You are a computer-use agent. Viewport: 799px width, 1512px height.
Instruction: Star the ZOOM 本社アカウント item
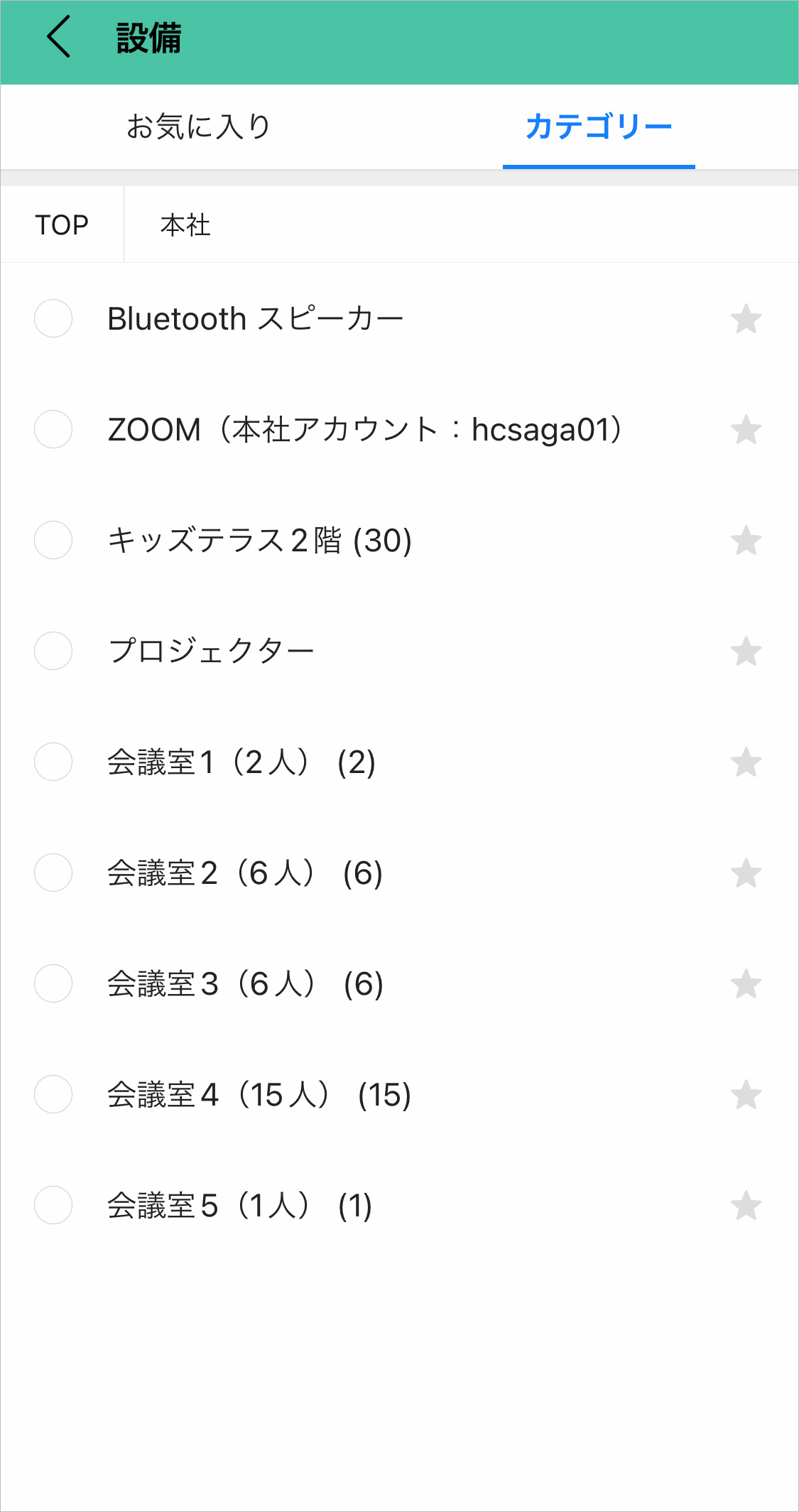pos(746,430)
